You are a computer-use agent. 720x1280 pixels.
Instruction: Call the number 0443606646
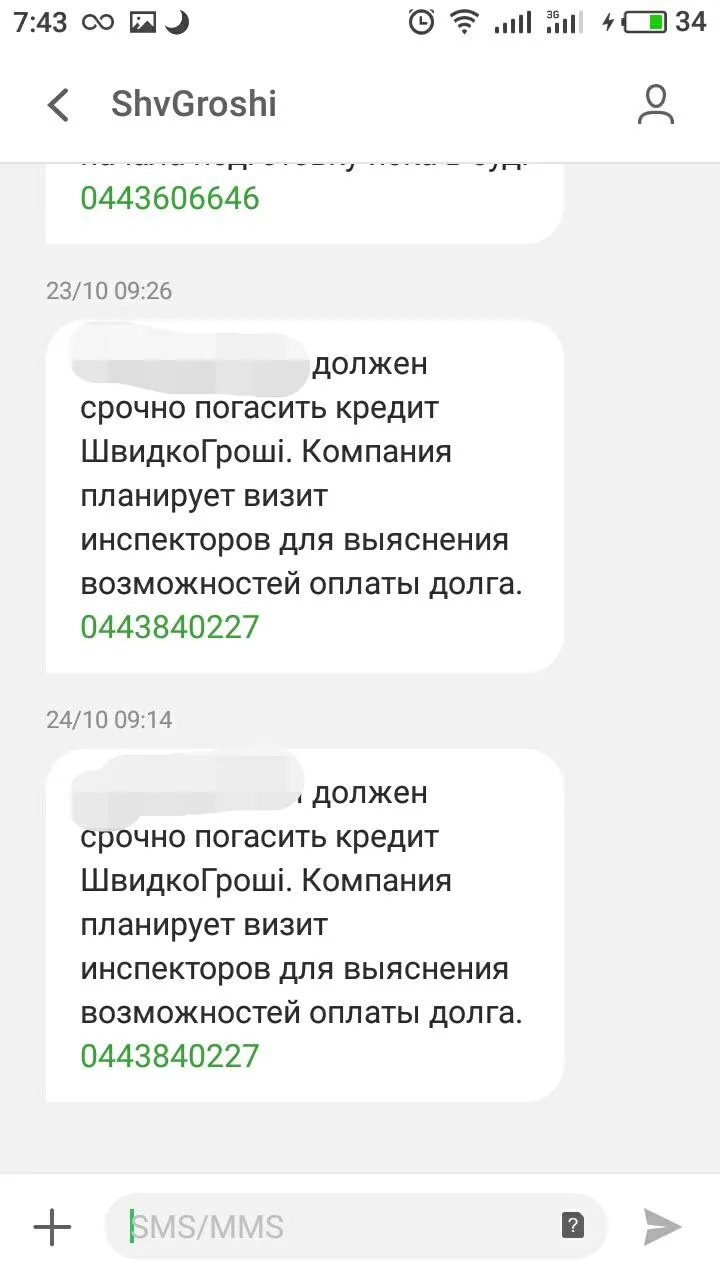169,198
